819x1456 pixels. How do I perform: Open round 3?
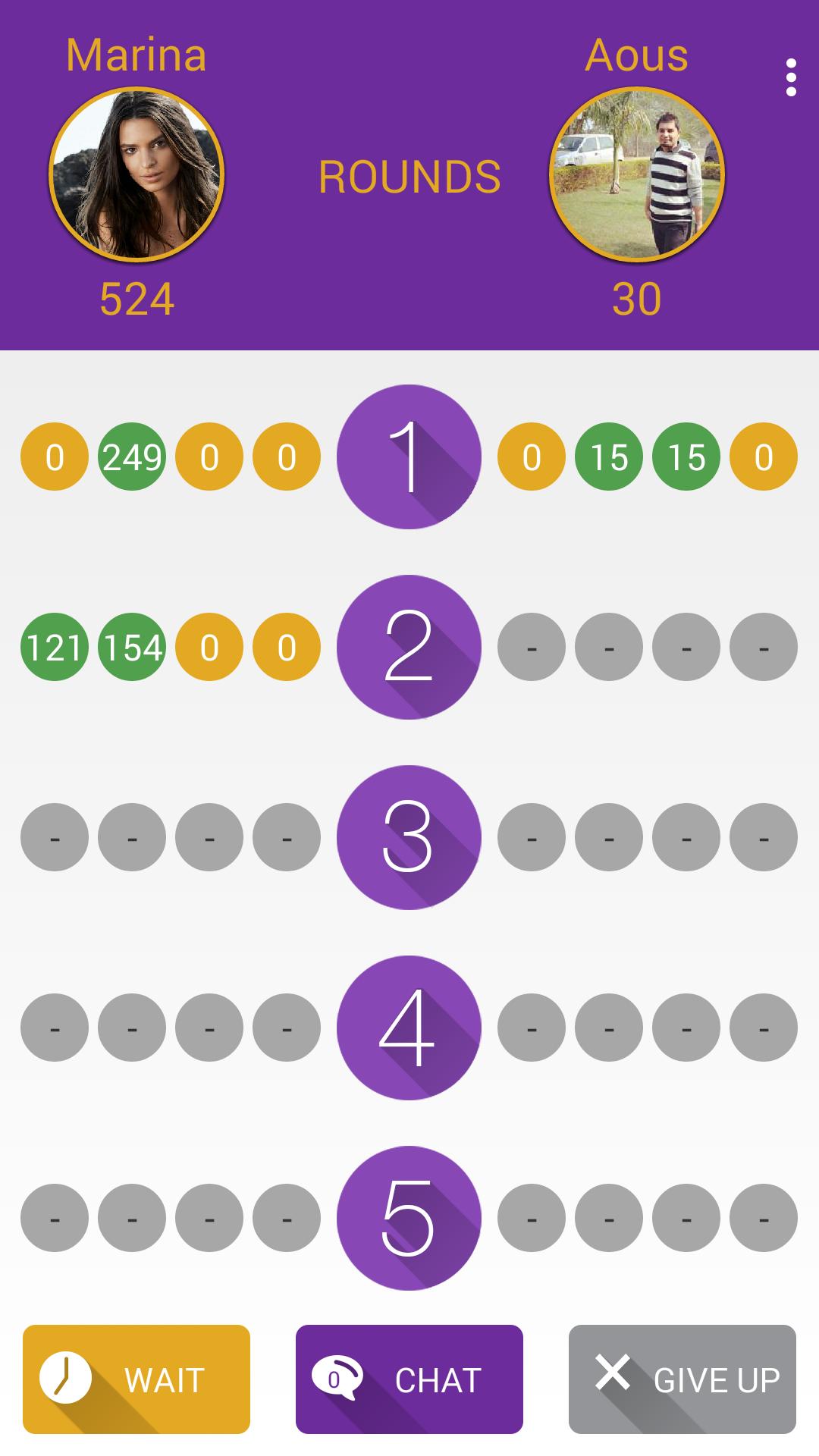409,837
